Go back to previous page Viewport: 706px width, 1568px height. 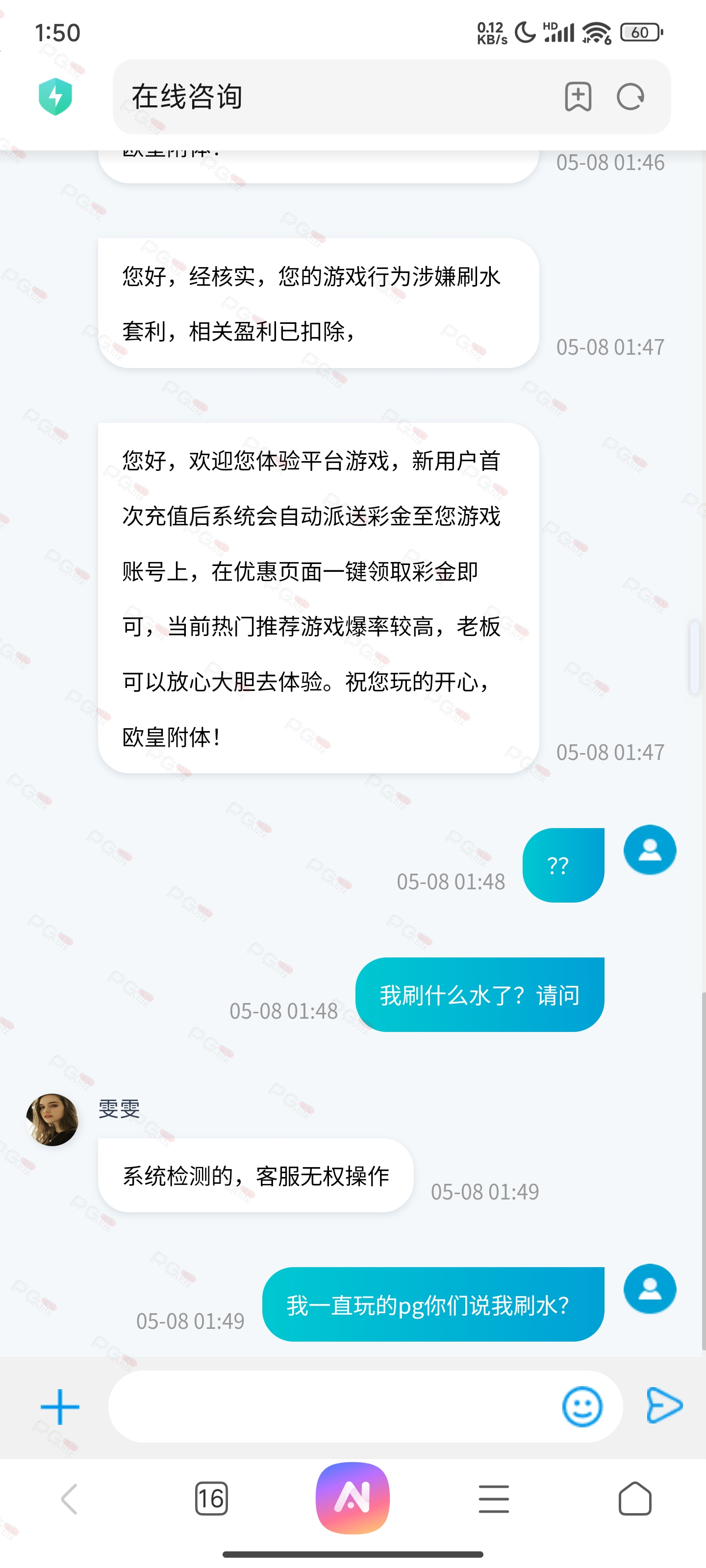[x=70, y=1498]
